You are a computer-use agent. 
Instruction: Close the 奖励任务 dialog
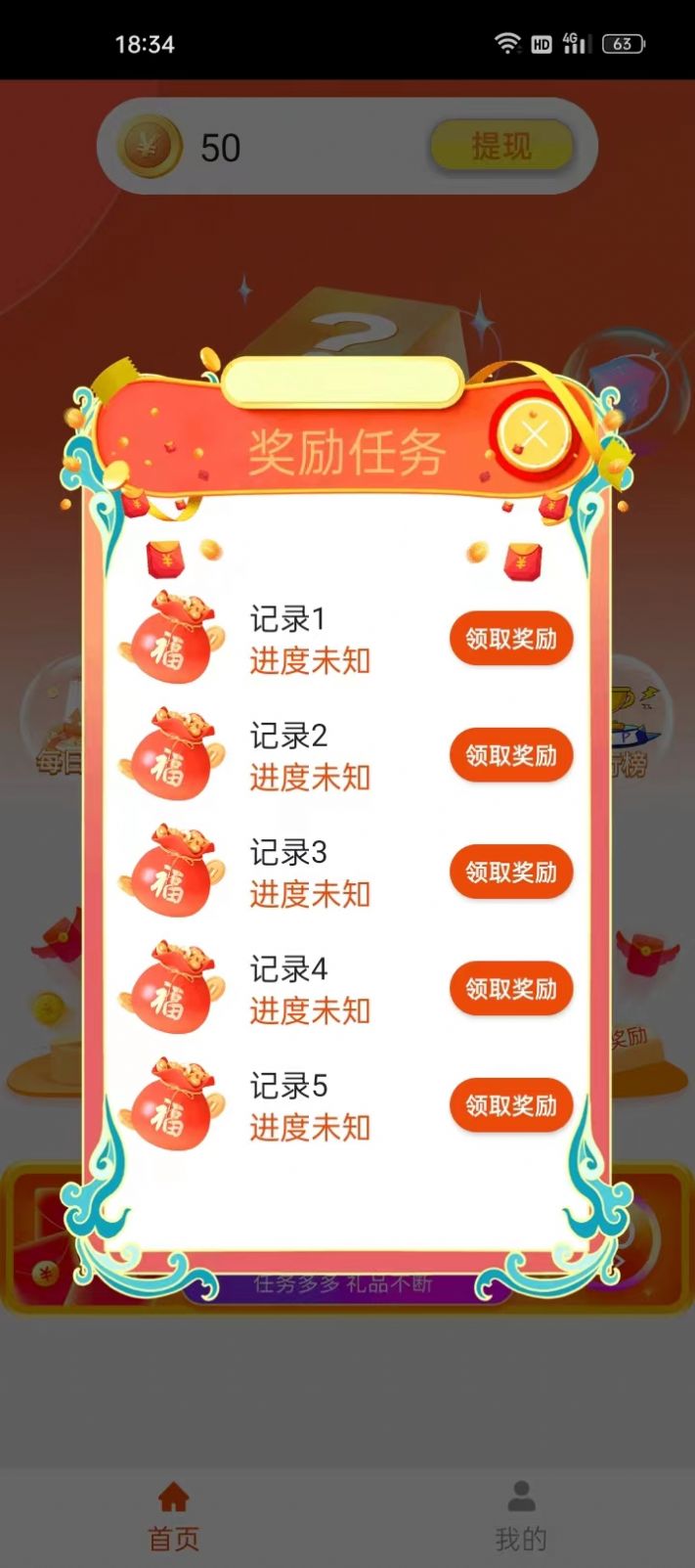tap(534, 434)
